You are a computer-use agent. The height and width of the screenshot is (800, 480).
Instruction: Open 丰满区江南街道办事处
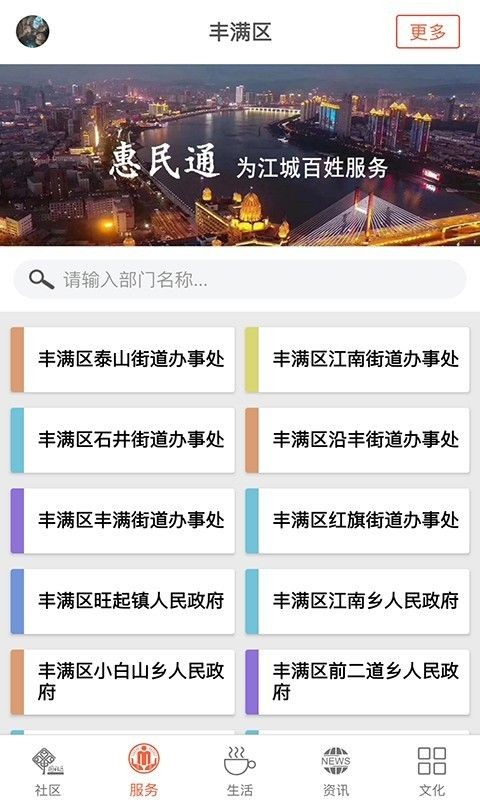coord(357,360)
